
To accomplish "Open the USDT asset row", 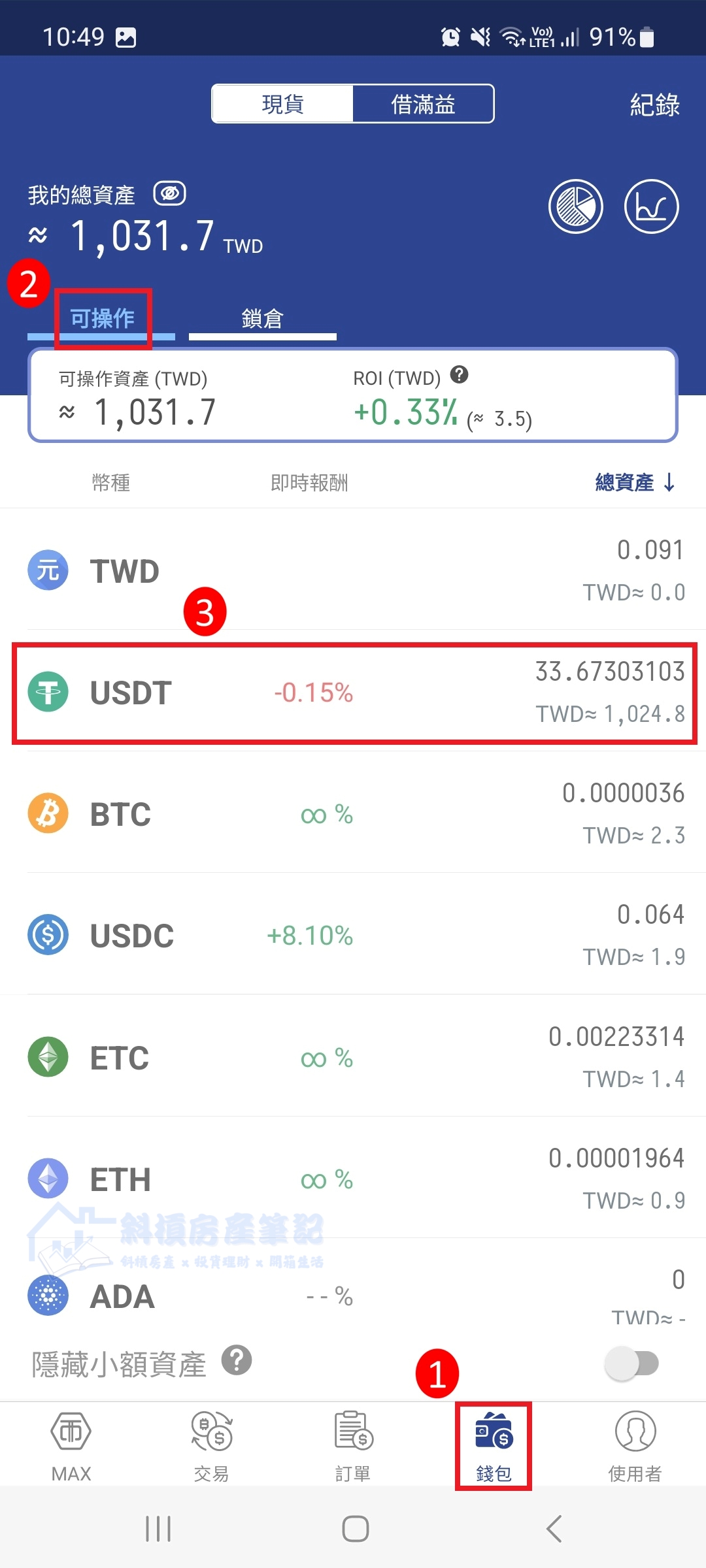I will [353, 693].
